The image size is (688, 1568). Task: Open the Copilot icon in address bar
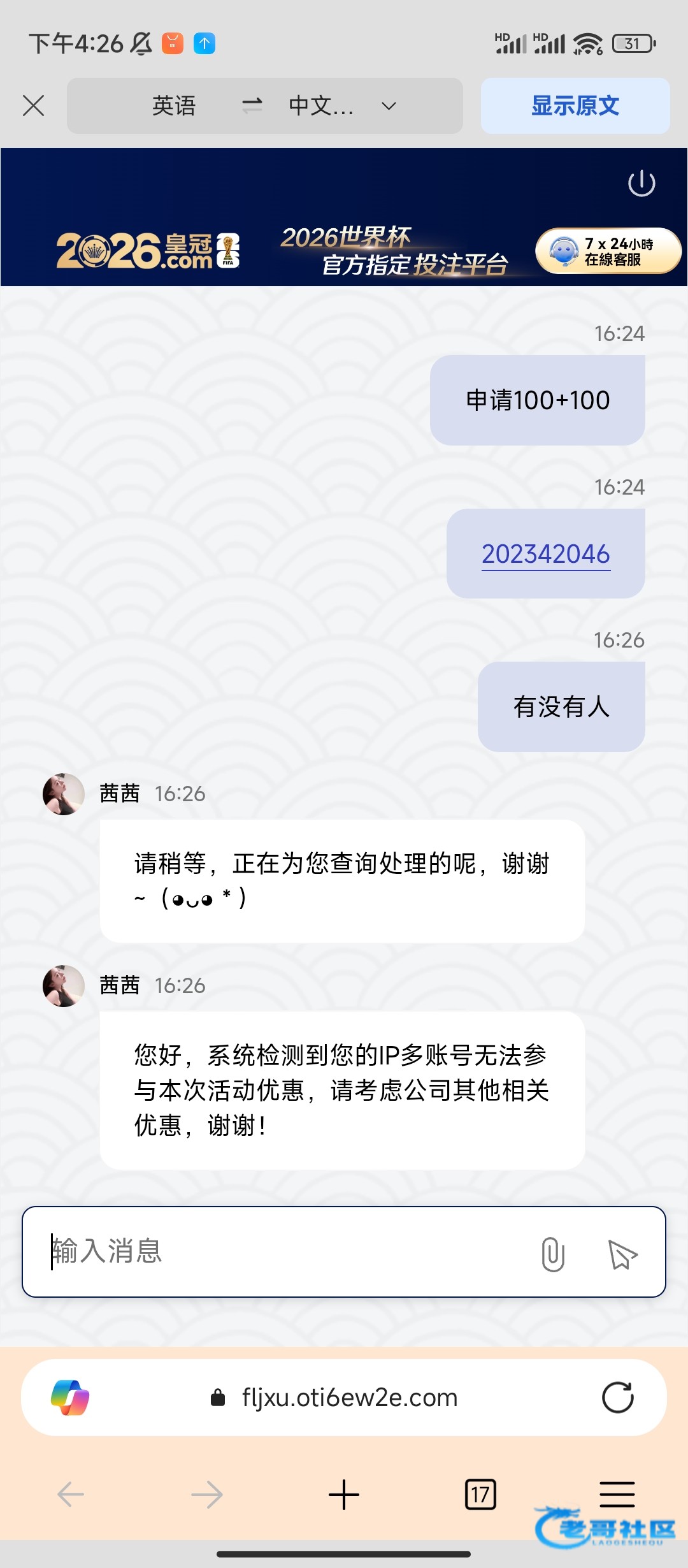click(x=70, y=1397)
